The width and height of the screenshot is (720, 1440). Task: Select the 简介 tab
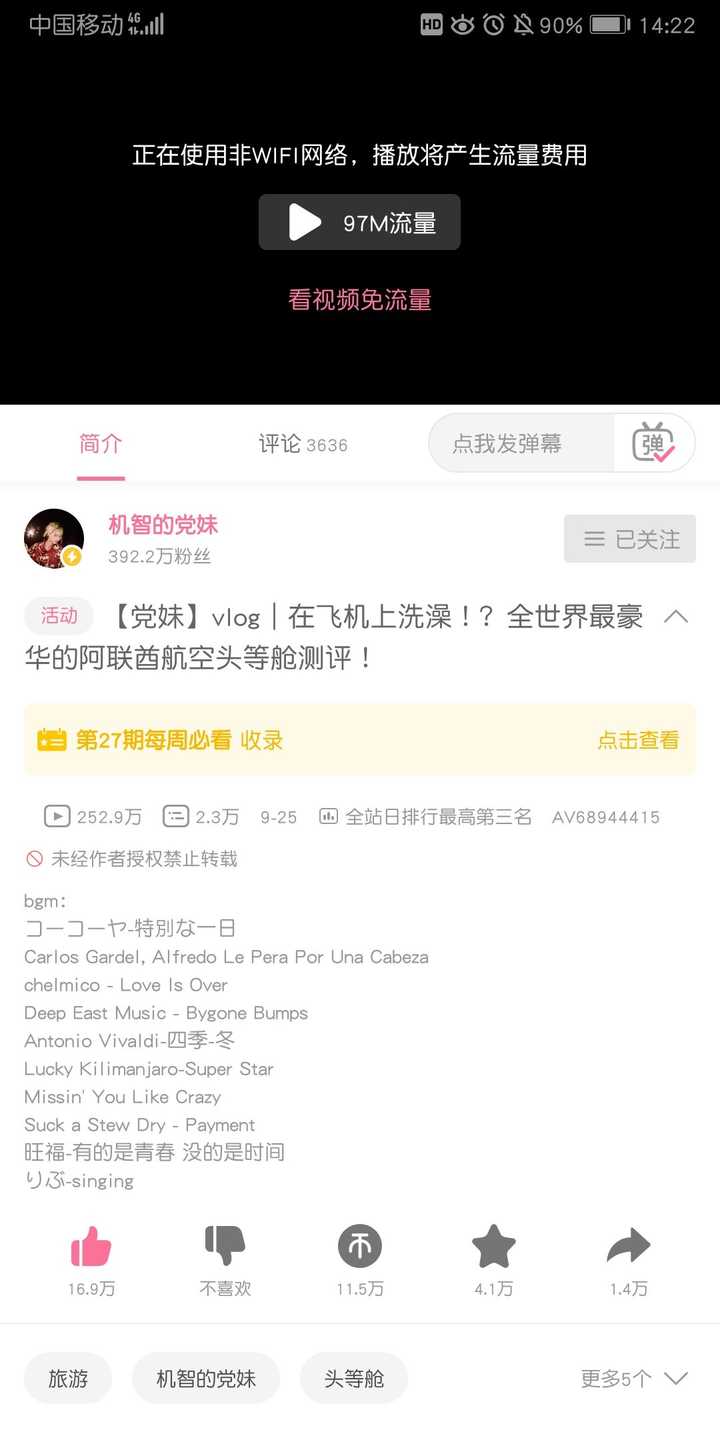(100, 444)
